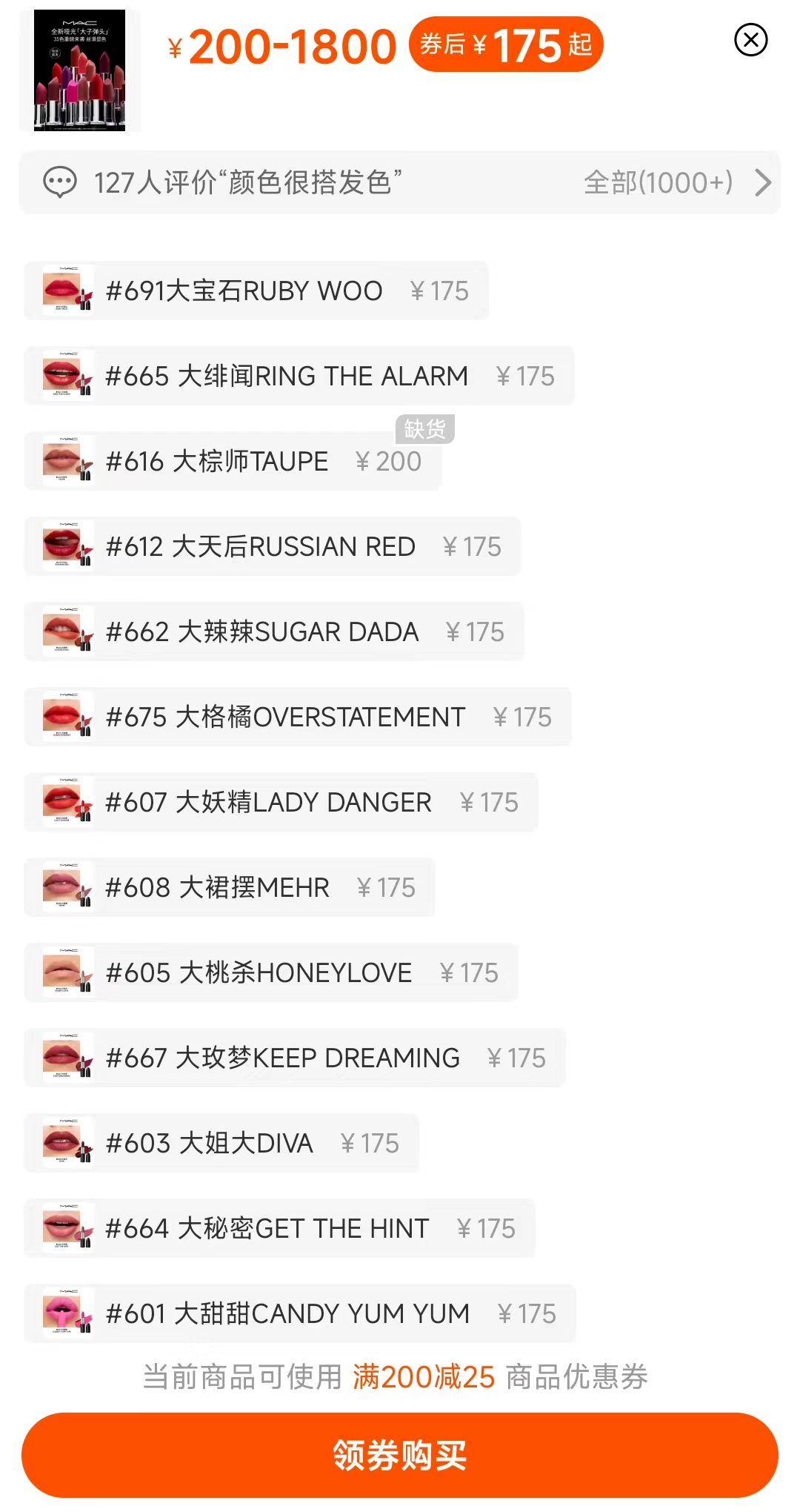This screenshot has width=800, height=1512.
Task: Select #667 KEEP DREAMING shade
Action: (295, 1058)
